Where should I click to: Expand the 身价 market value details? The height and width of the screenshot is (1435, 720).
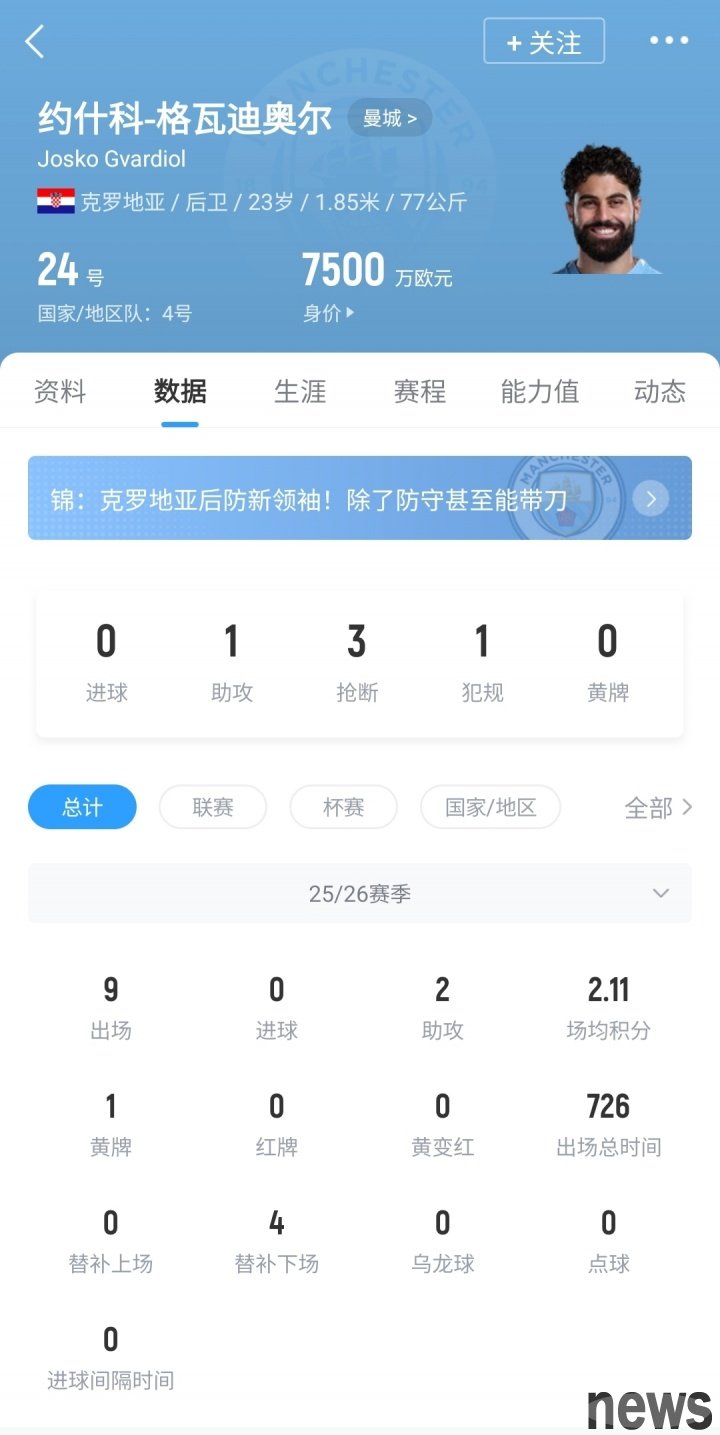tap(328, 313)
